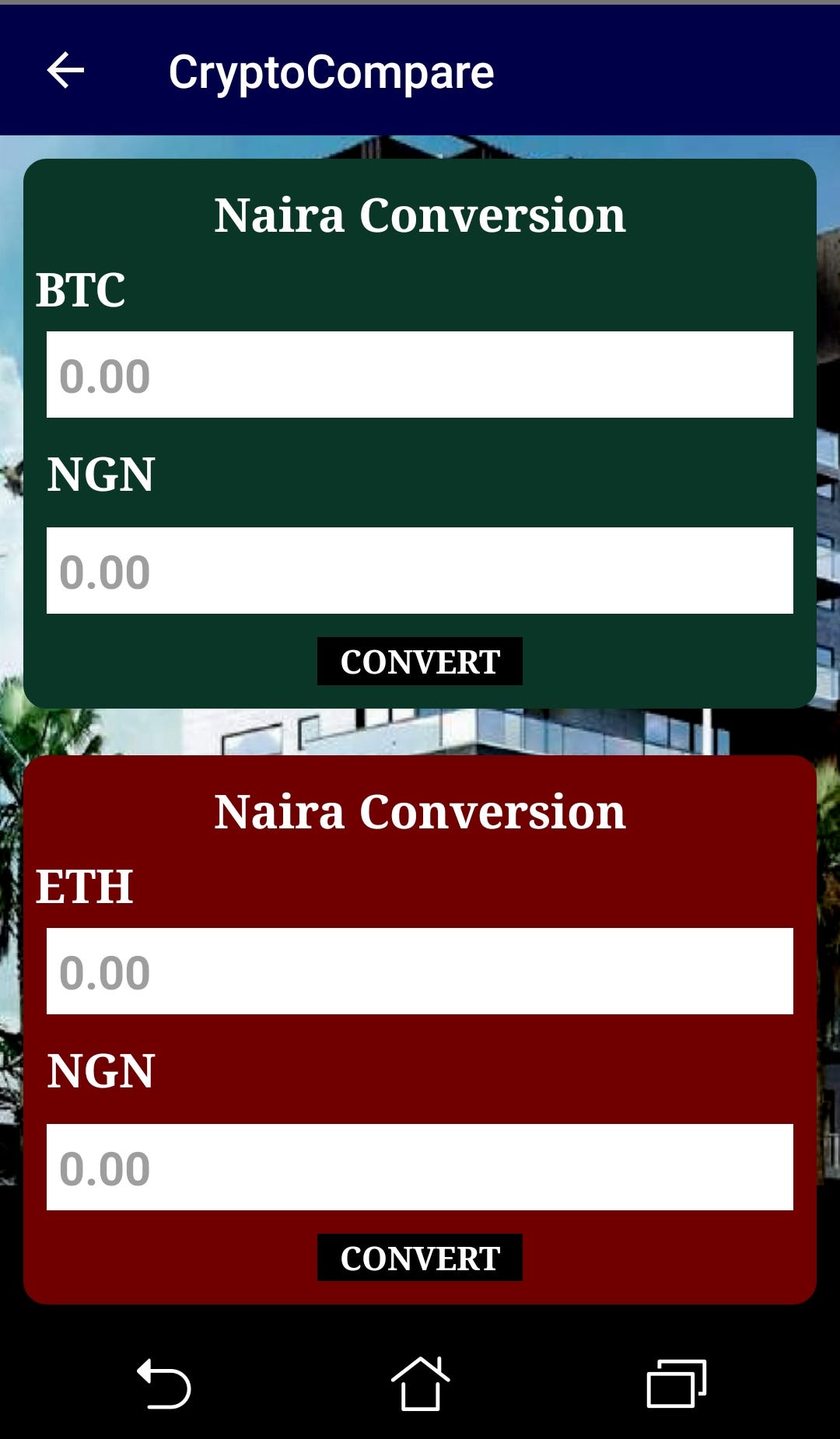Image resolution: width=840 pixels, height=1439 pixels.
Task: Focus the NGN field under ETH
Action: (x=420, y=1168)
